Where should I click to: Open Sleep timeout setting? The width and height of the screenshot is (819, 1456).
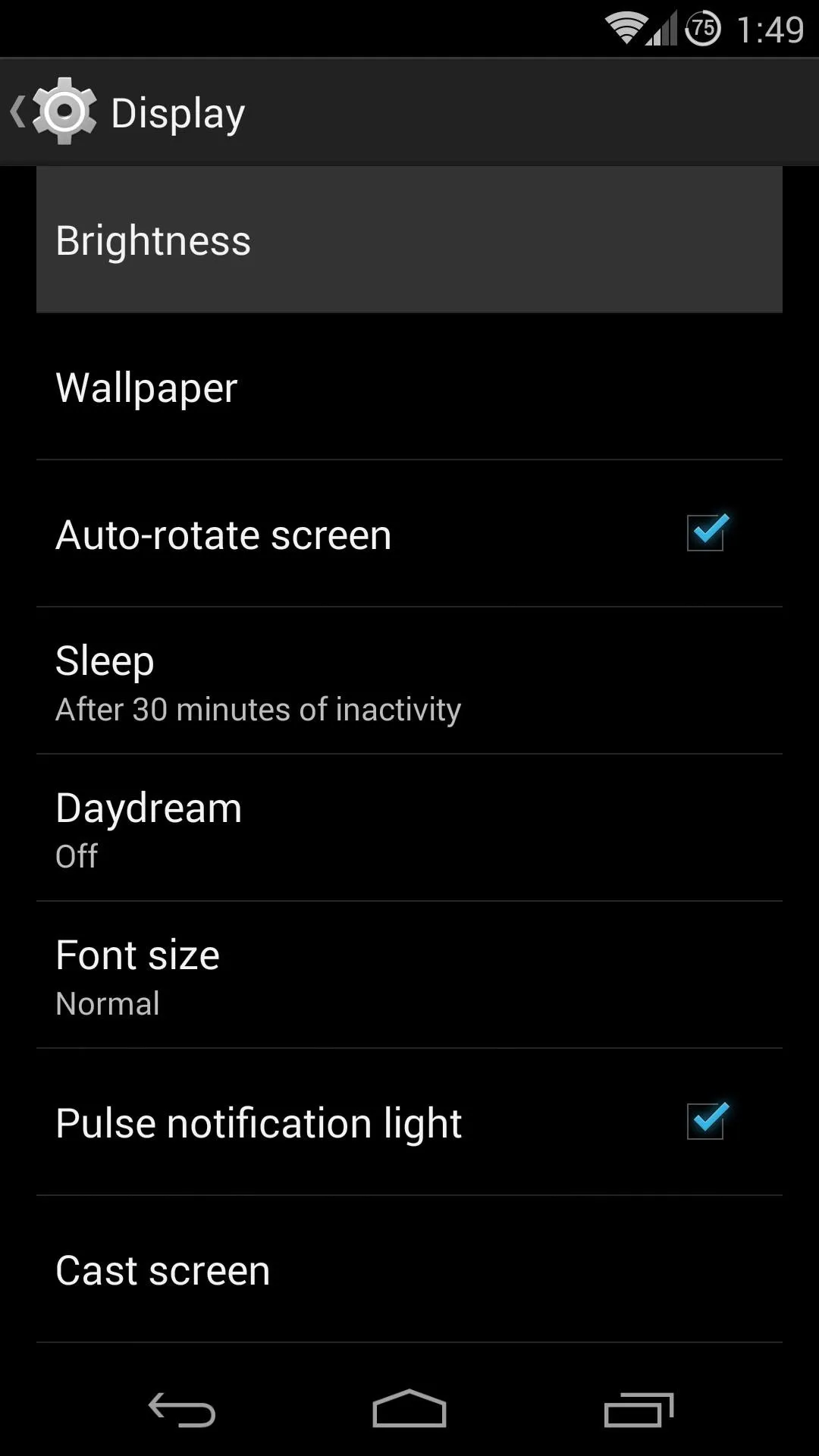(409, 681)
